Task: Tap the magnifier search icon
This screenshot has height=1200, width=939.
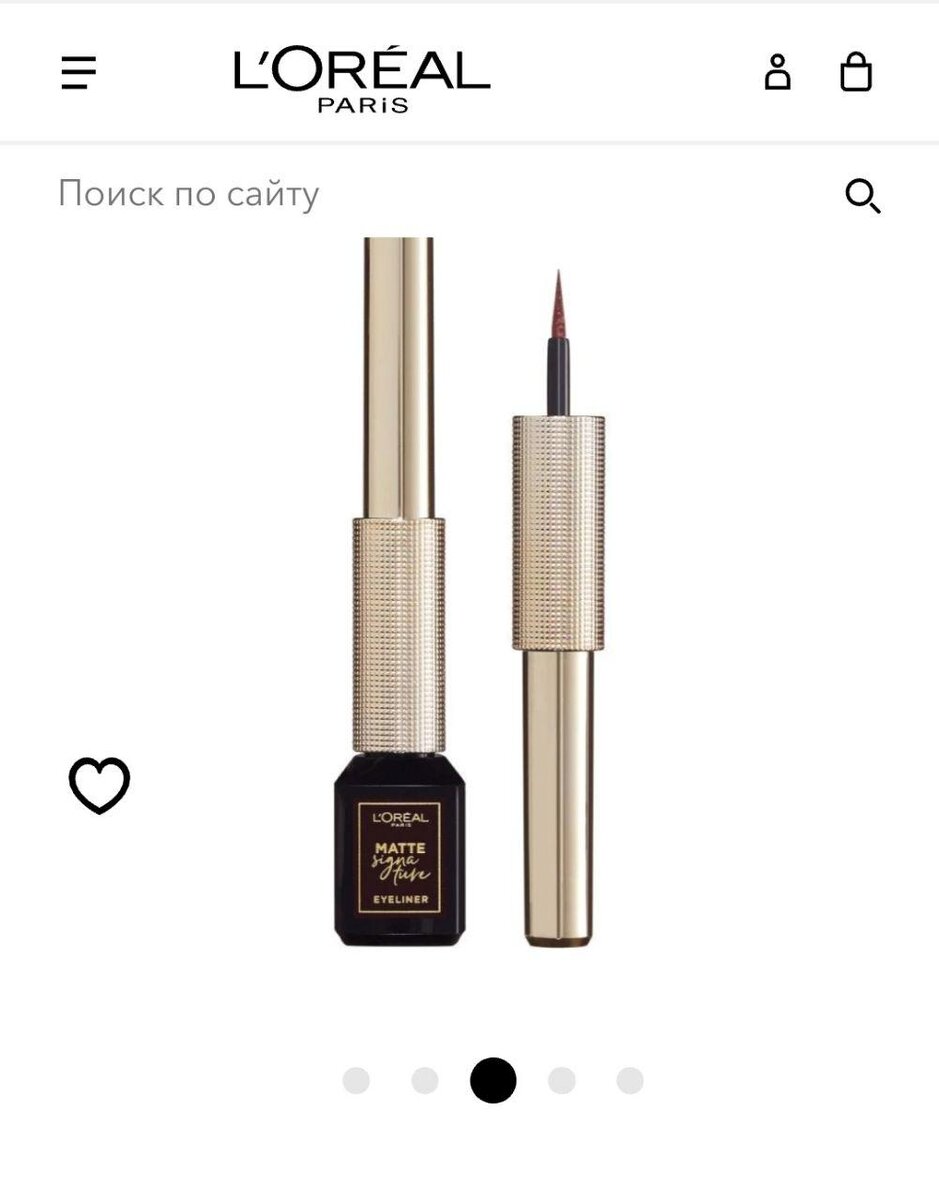Action: pyautogui.click(x=862, y=196)
